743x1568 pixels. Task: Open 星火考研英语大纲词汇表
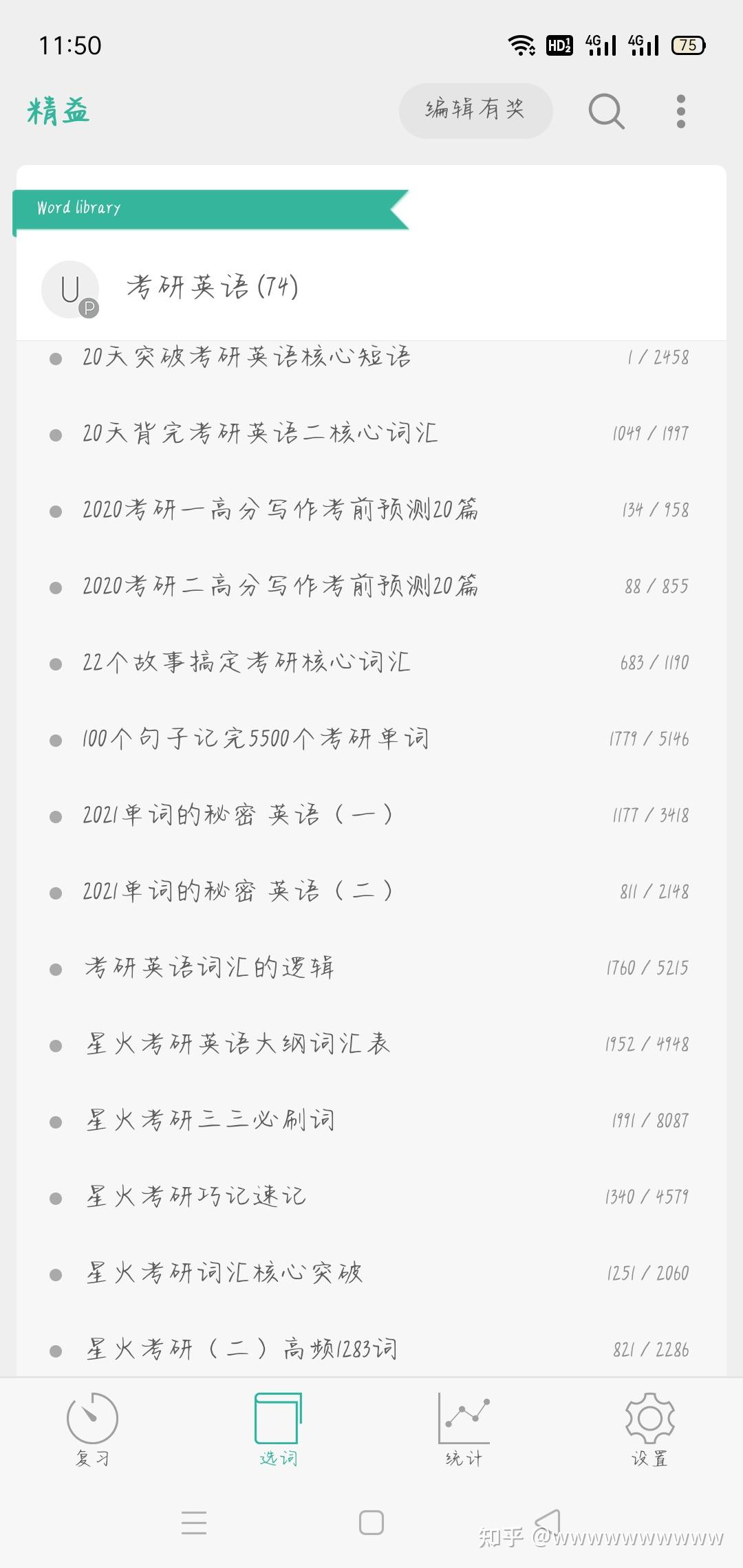(x=237, y=1045)
